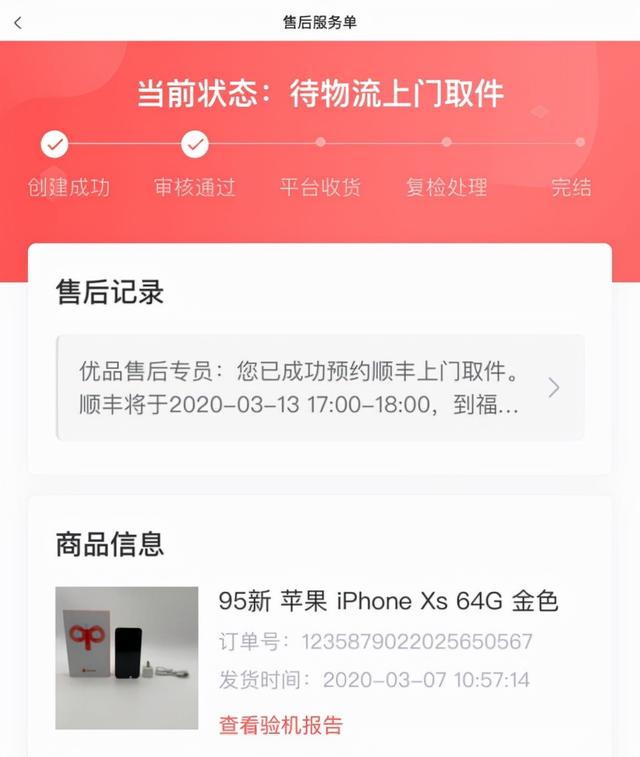Open the 查看验机报告 inspection report link
Screen dimensions: 640x757
(x=281, y=725)
